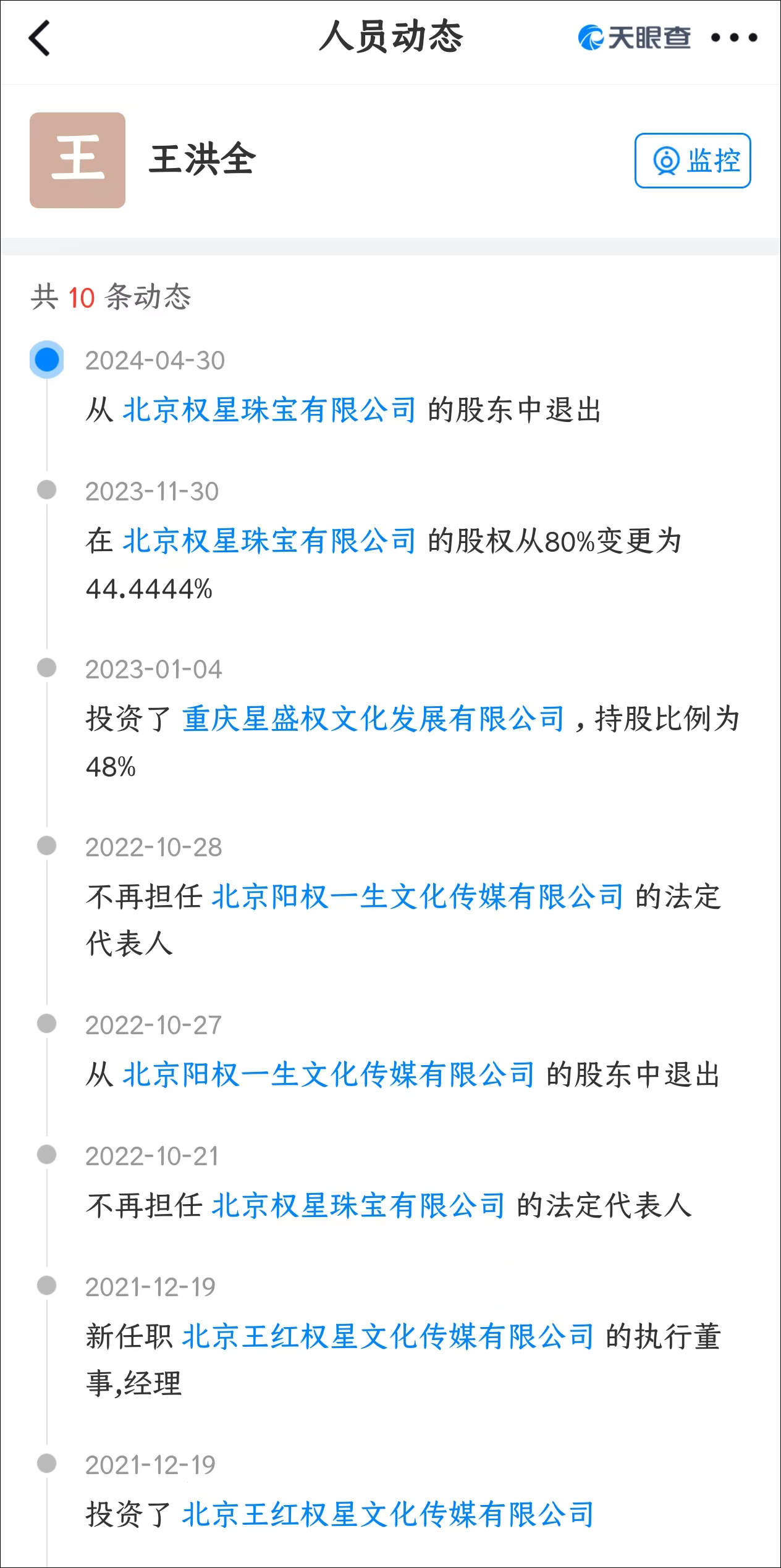Image resolution: width=781 pixels, height=1568 pixels.
Task: Open 北京阳权一生文化传媒有限公司 link dated 2022-10-27
Action: [329, 1075]
